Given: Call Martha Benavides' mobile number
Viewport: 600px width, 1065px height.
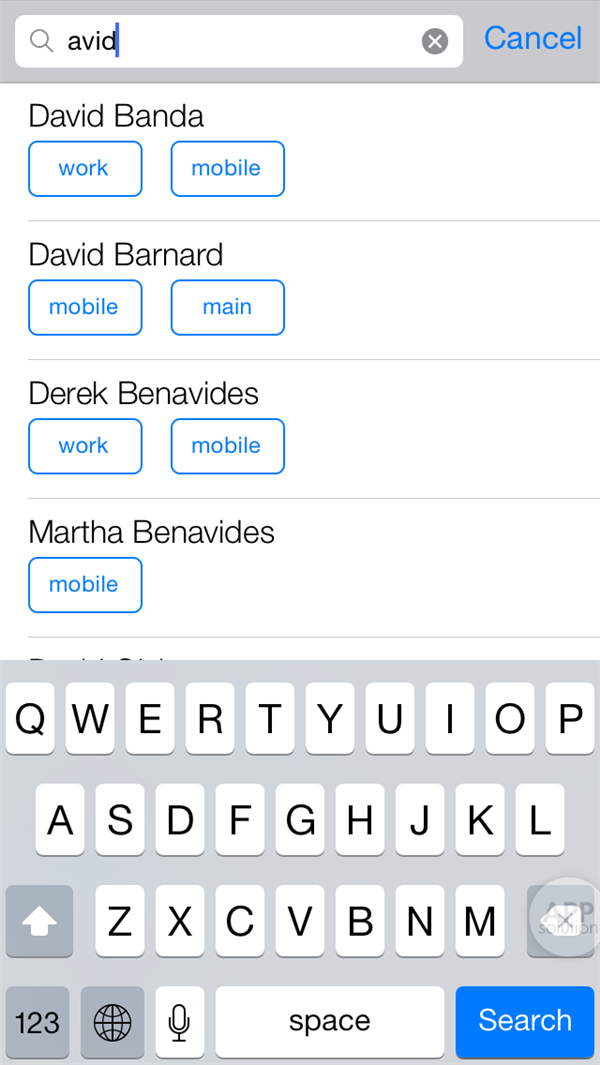Looking at the screenshot, I should pyautogui.click(x=85, y=585).
